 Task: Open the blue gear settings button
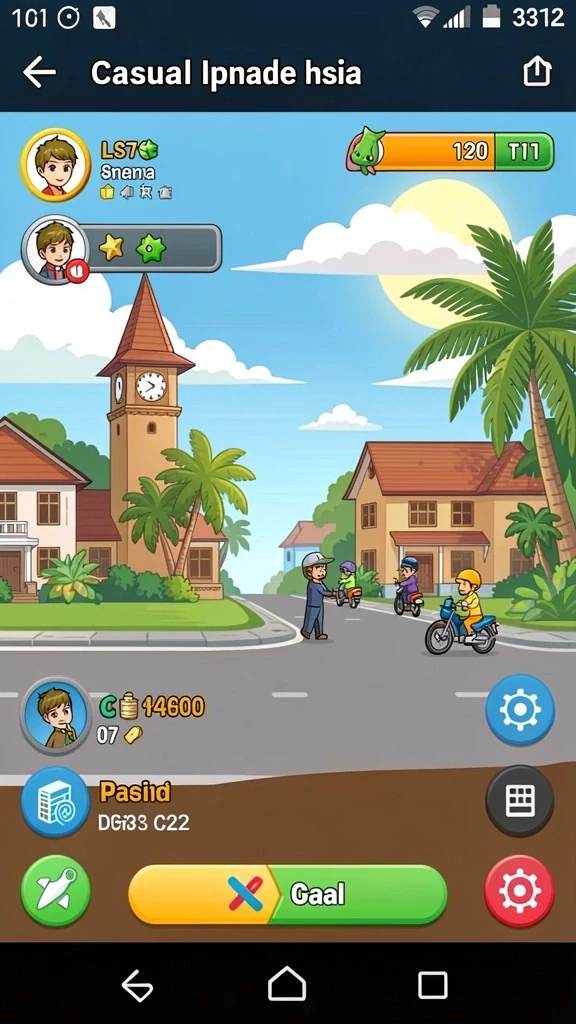tap(520, 710)
